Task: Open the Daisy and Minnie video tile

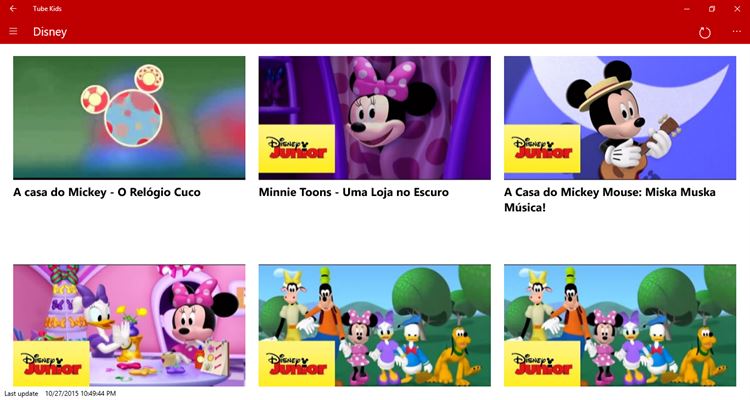Action: pos(129,325)
